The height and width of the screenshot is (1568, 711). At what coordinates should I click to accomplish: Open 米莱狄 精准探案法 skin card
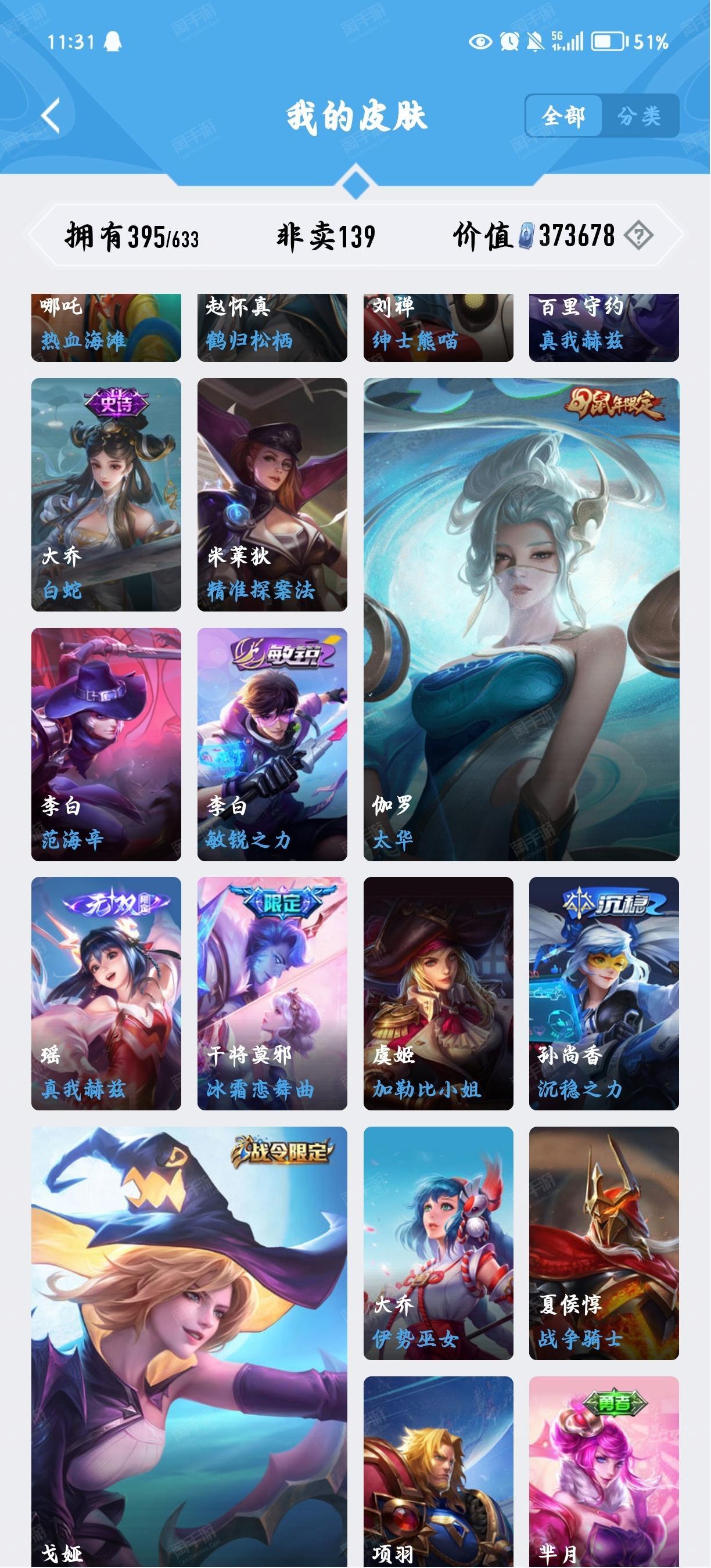point(272,494)
